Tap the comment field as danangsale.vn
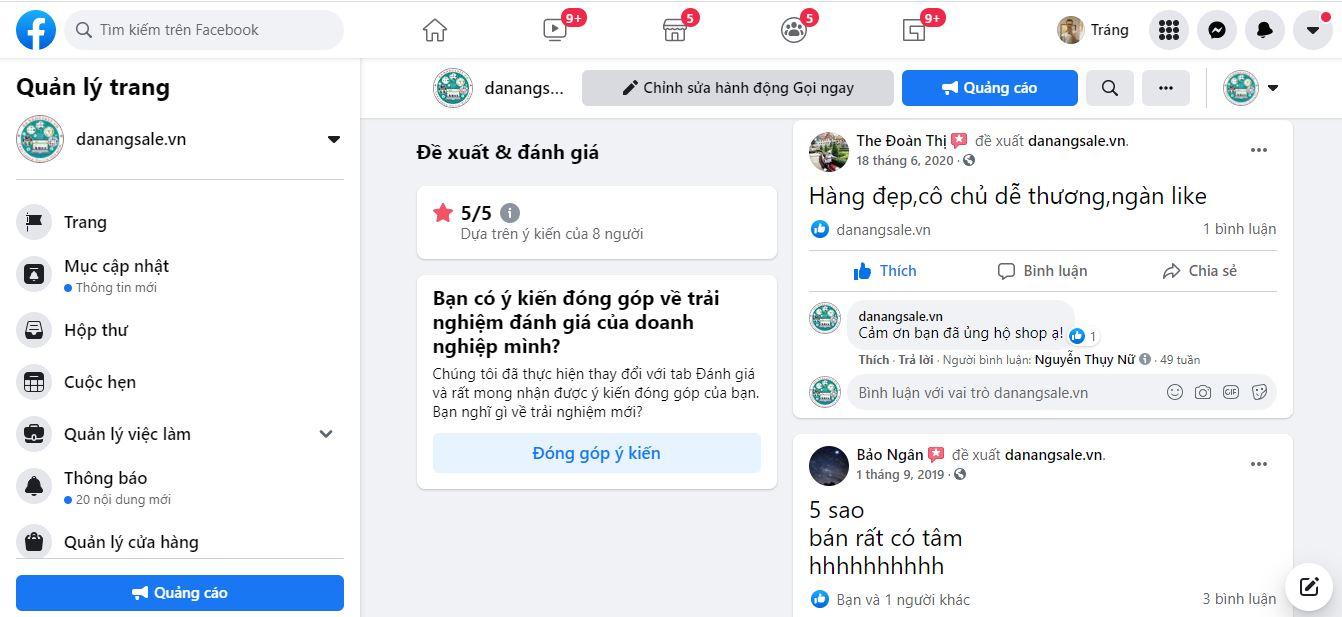This screenshot has height=617, width=1342. coord(1000,393)
